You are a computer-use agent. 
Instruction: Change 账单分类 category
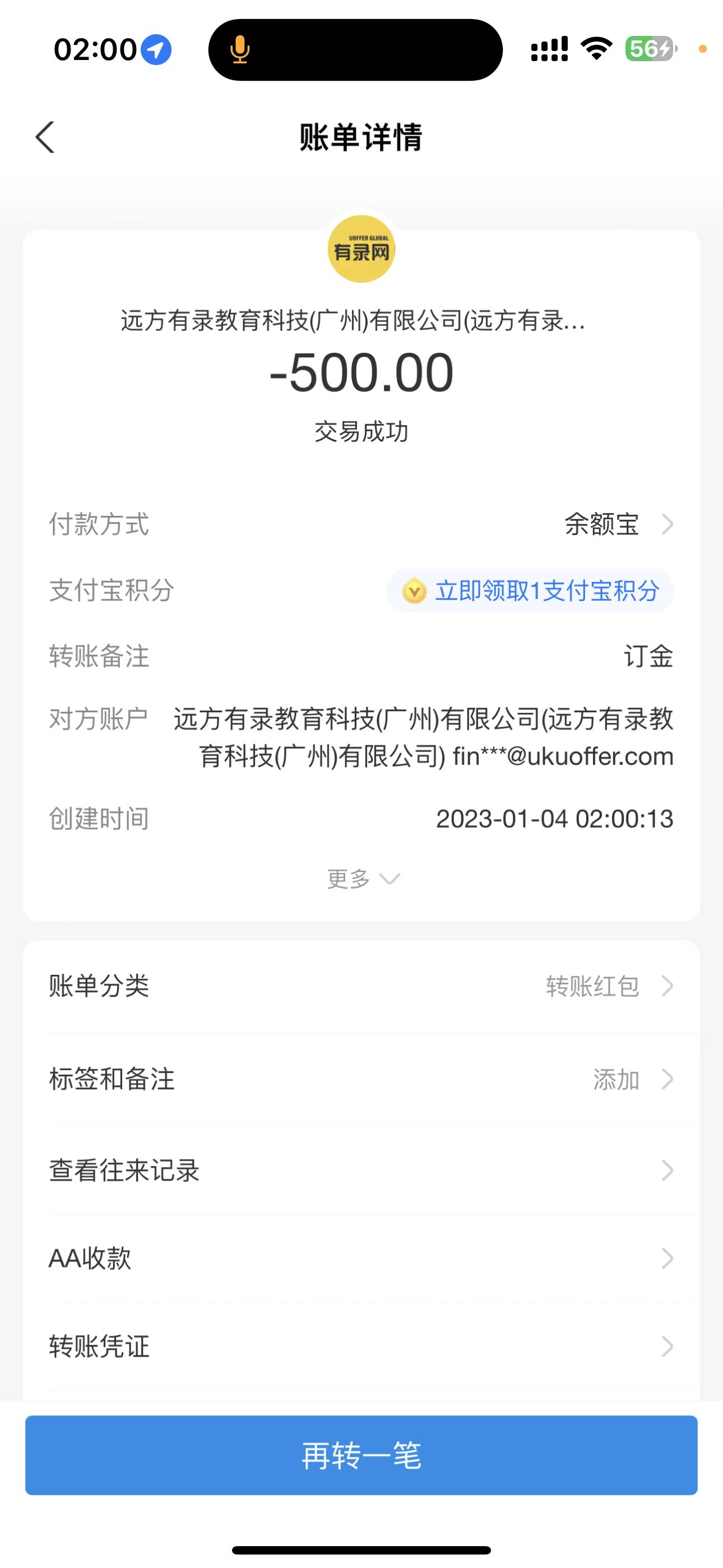[361, 986]
